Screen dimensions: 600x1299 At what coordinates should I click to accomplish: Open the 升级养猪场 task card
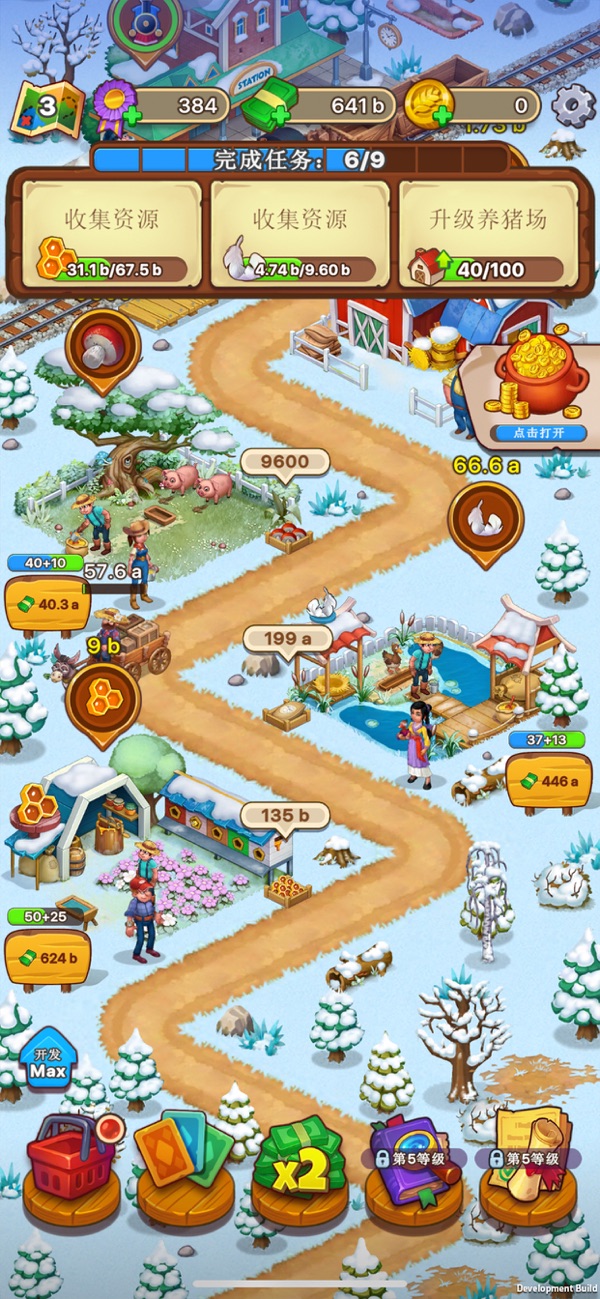click(x=488, y=236)
